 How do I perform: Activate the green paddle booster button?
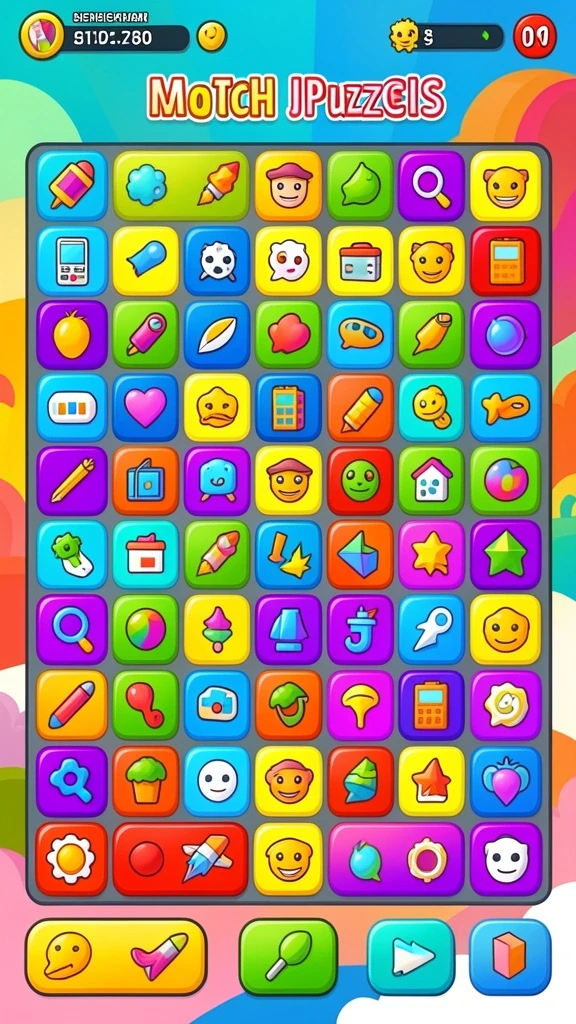tap(288, 957)
